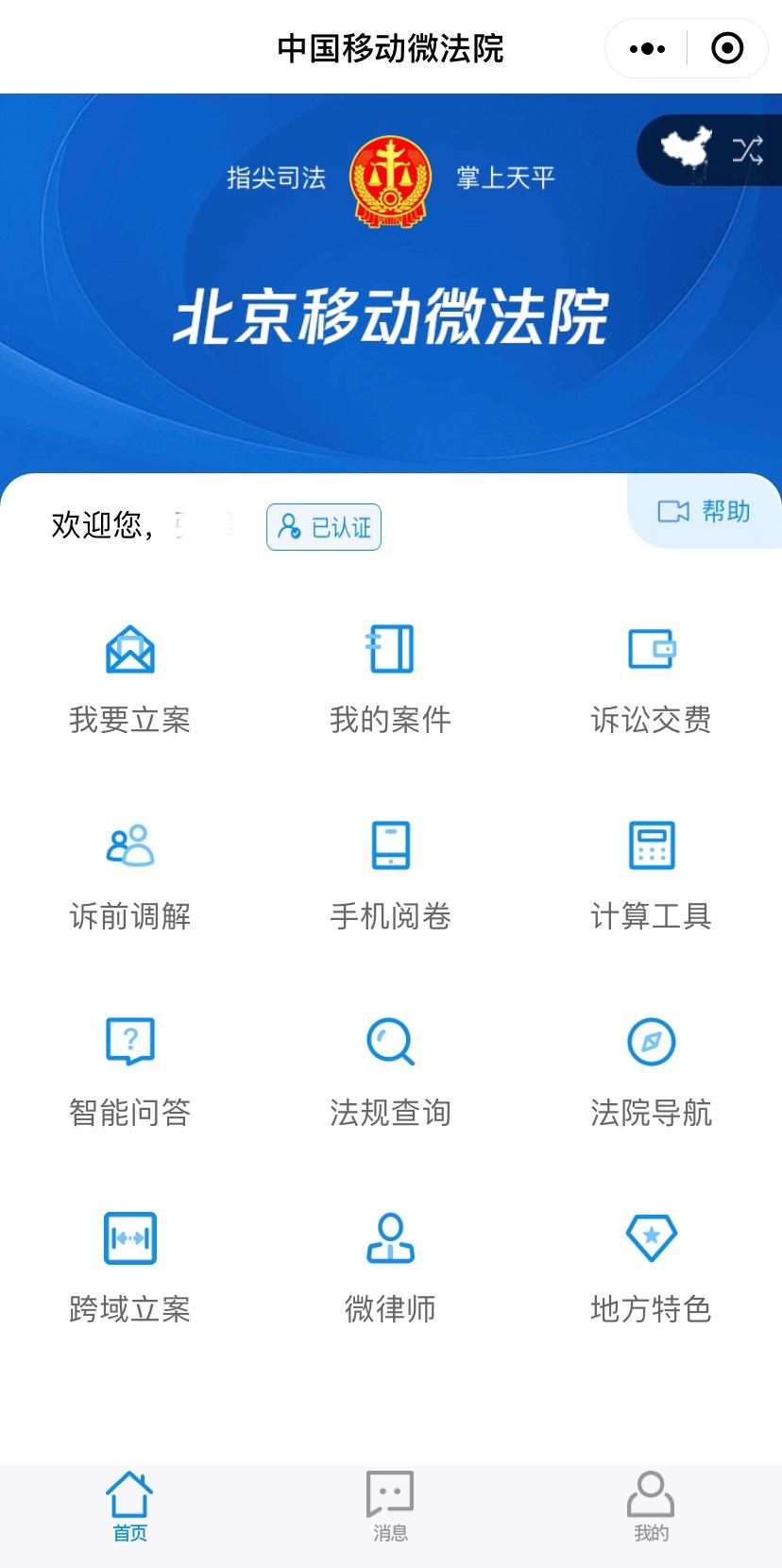782x1568 pixels.
Task: Go to the 首页 home tab
Action: coord(130,1507)
